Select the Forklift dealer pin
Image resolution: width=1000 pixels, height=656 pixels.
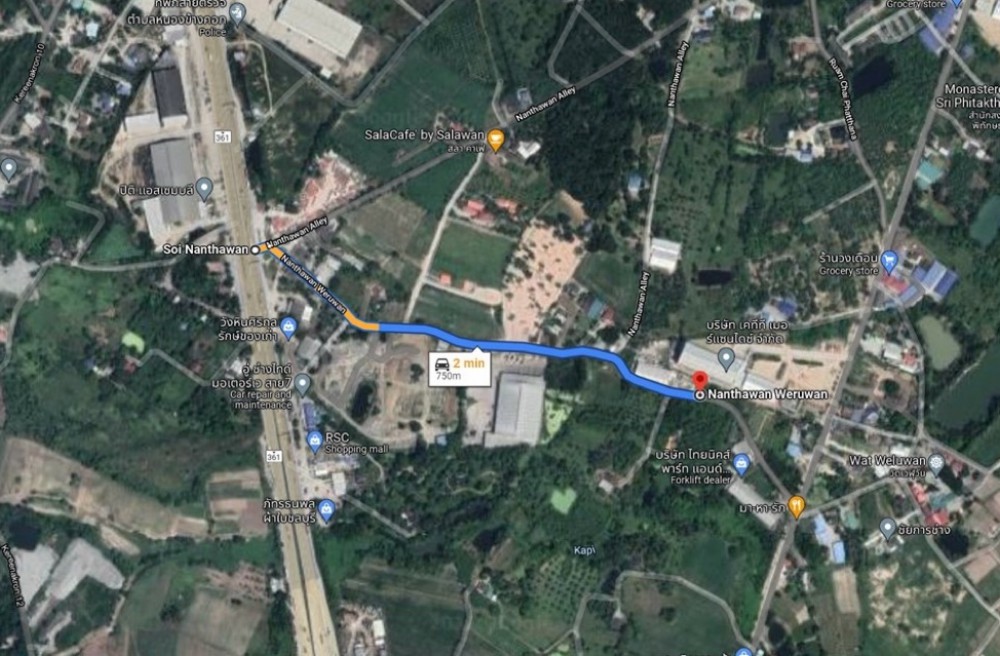(741, 464)
